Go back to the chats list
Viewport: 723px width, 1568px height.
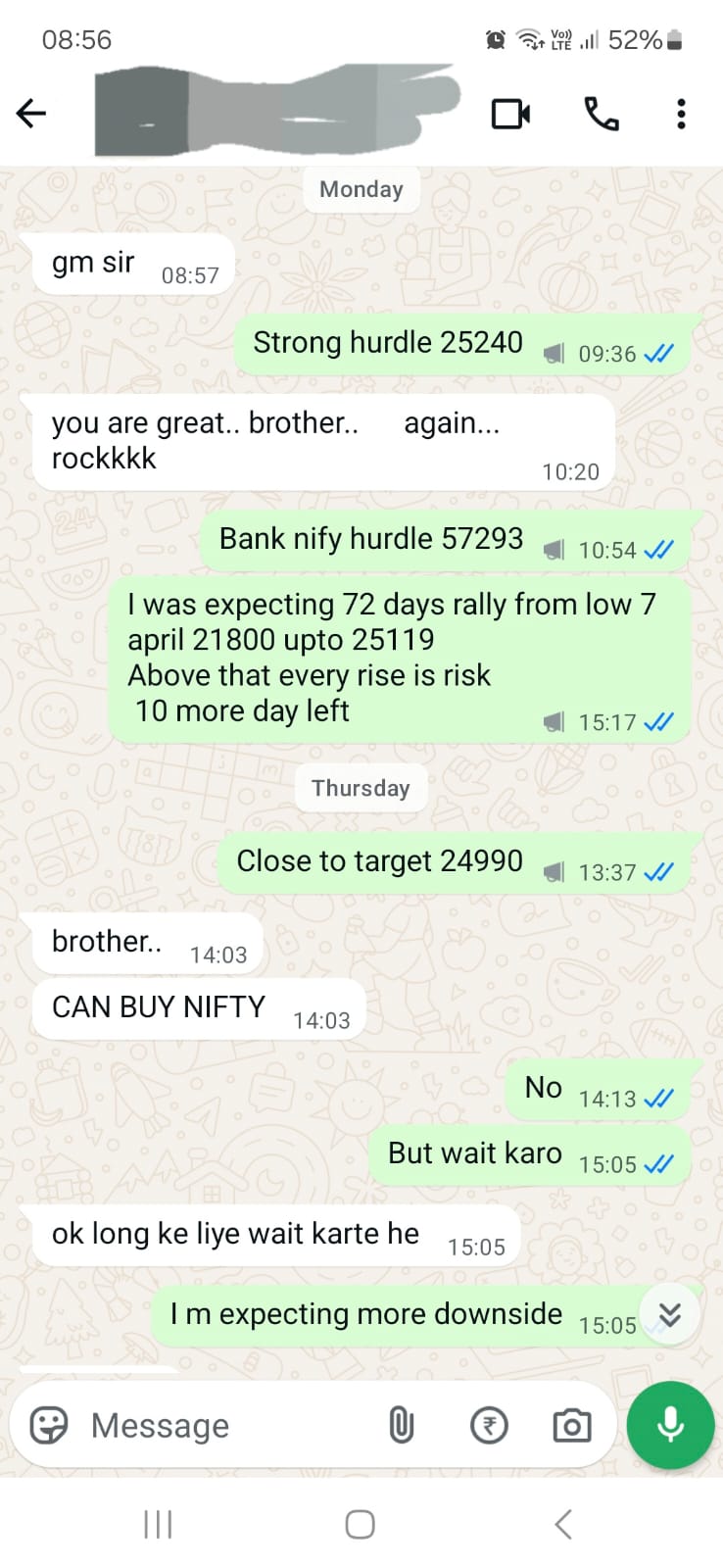point(31,114)
